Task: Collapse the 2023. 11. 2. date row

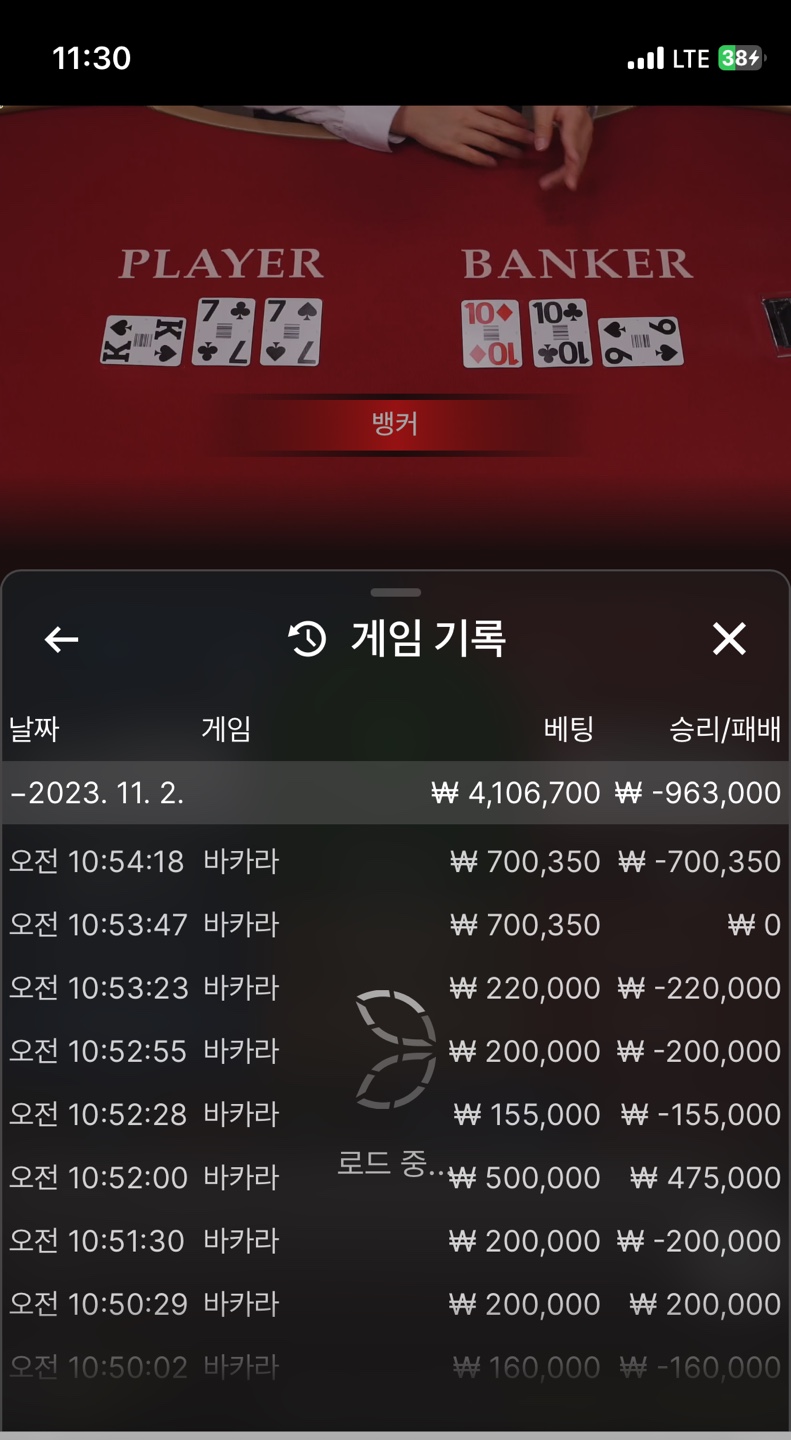Action: [395, 793]
